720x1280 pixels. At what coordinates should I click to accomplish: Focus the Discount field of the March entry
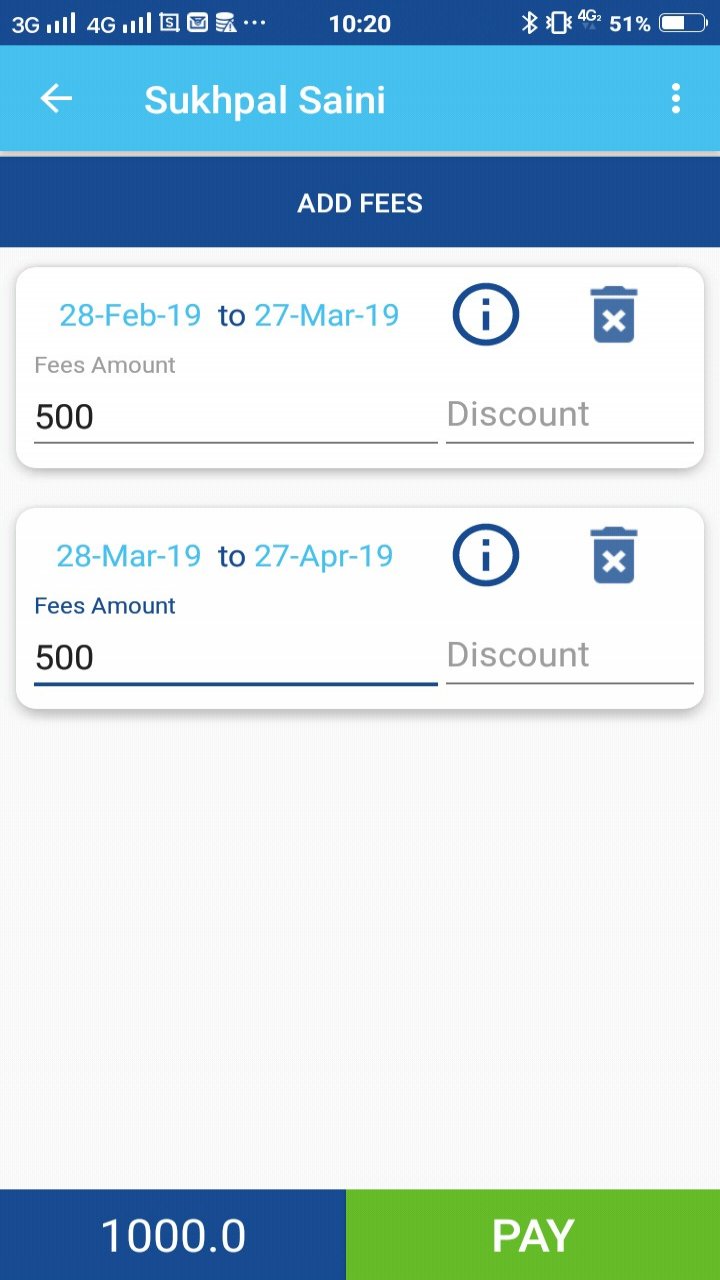[568, 656]
